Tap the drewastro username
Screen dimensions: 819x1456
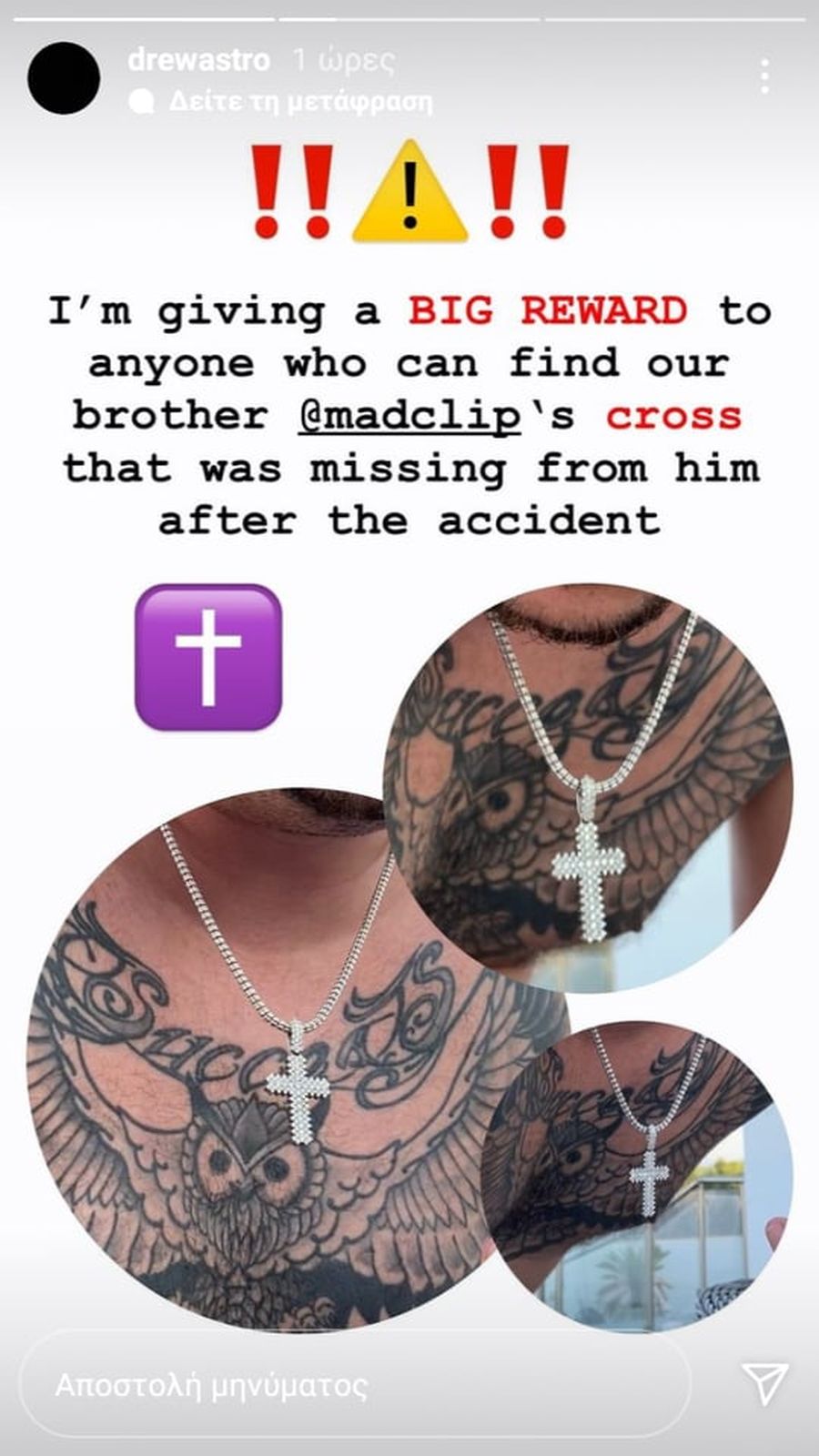198,60
